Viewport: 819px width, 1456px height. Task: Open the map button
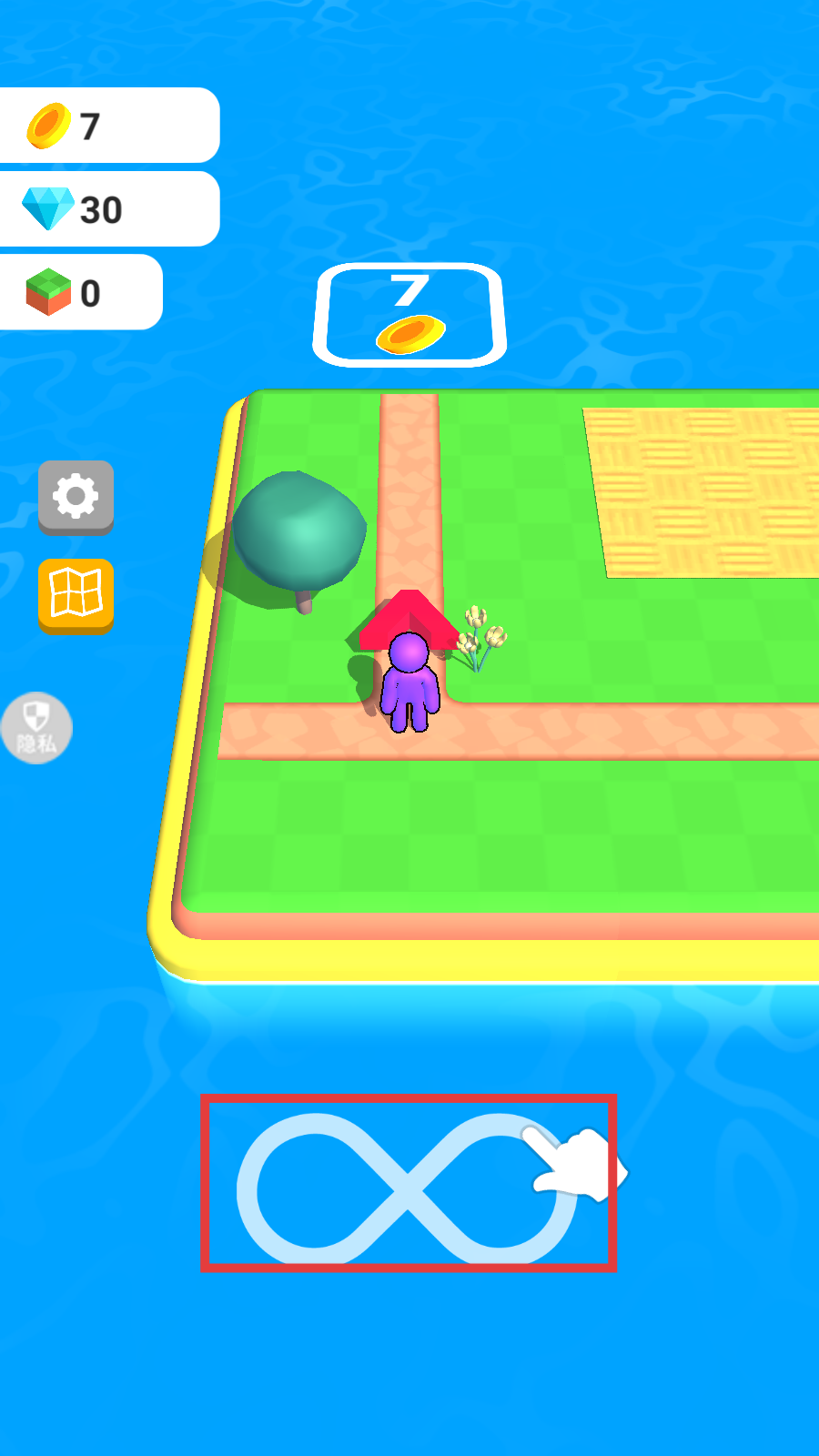click(x=76, y=594)
